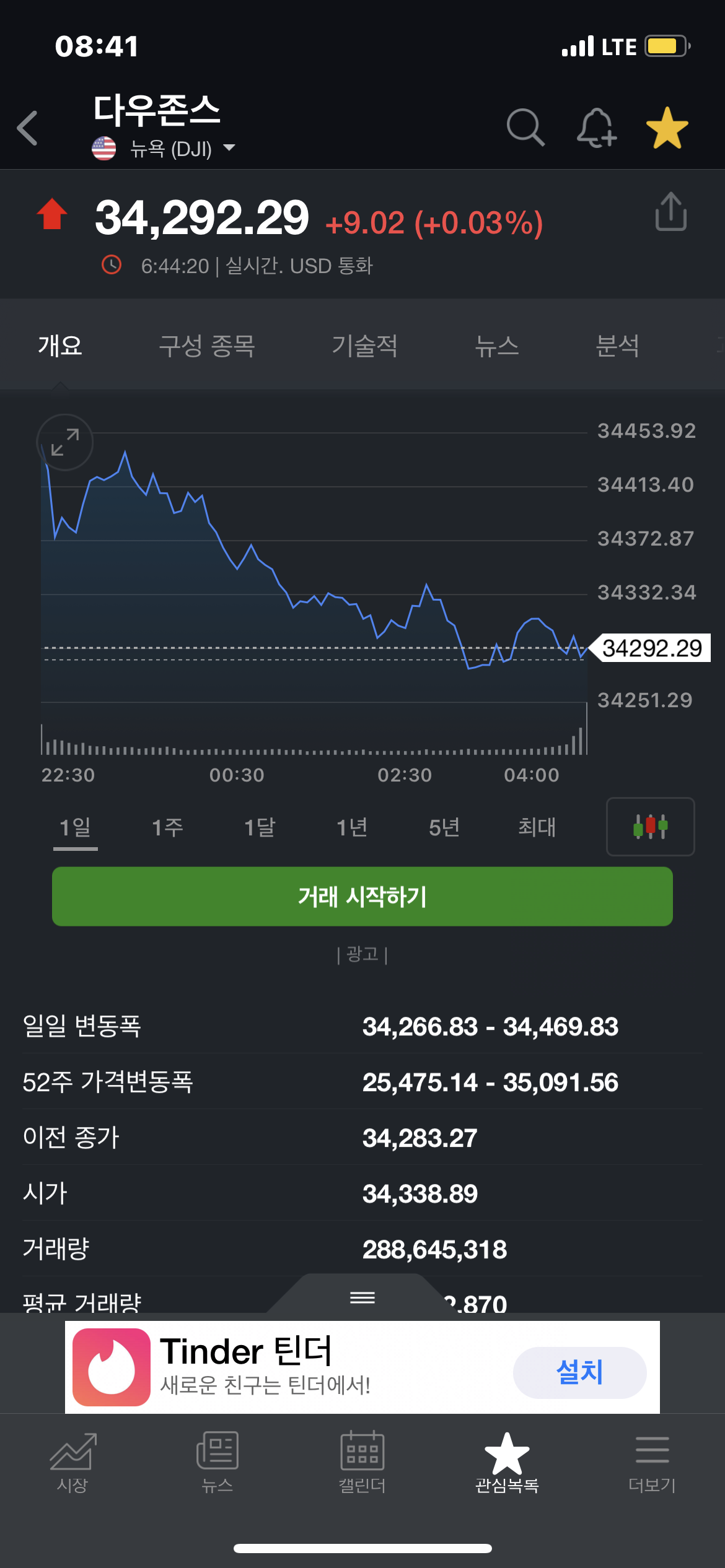
Task: Remove 다우존스 from watchlist via the star icon
Action: (x=667, y=128)
